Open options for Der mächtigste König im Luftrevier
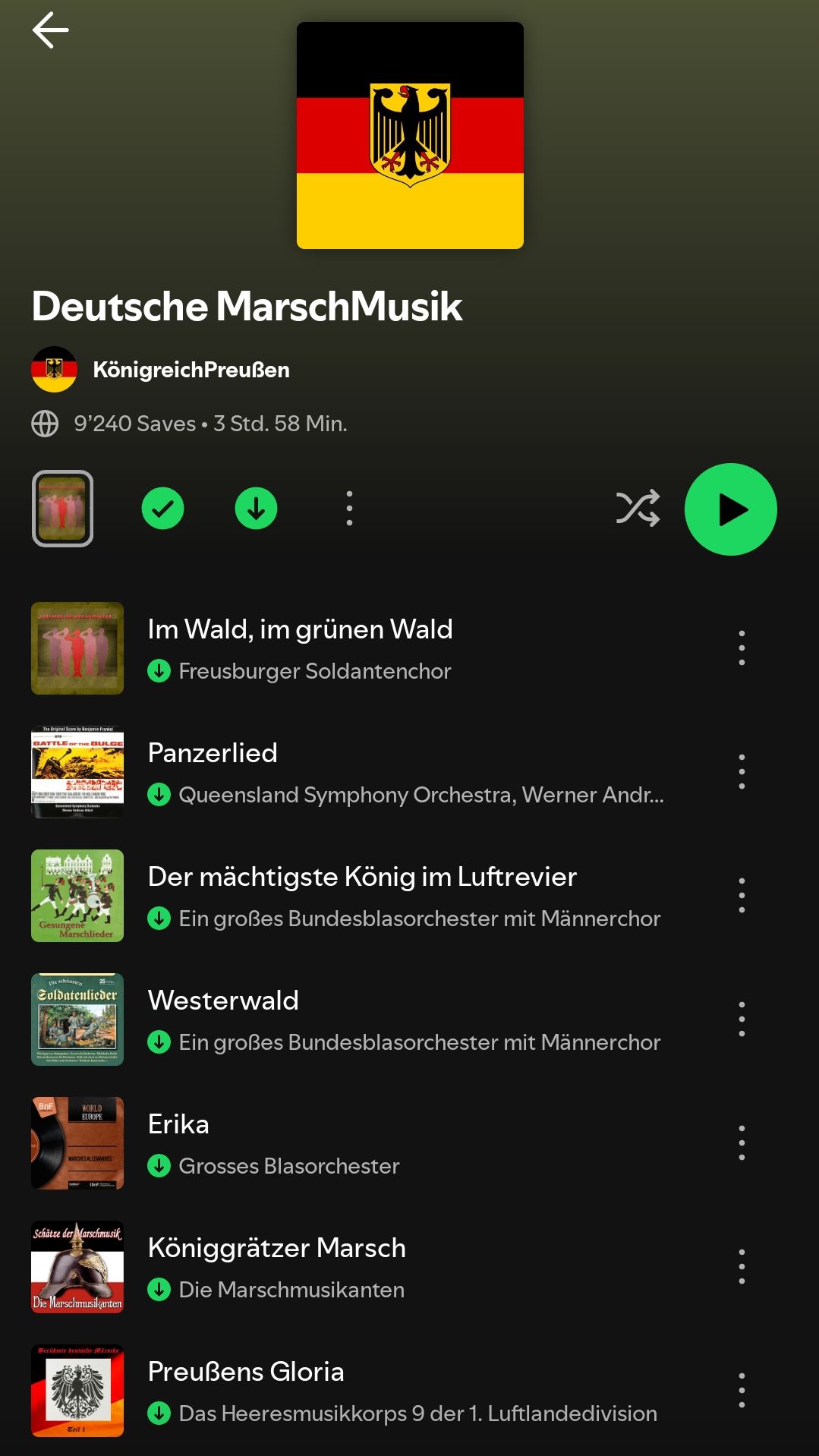This screenshot has width=819, height=1456. tap(742, 896)
